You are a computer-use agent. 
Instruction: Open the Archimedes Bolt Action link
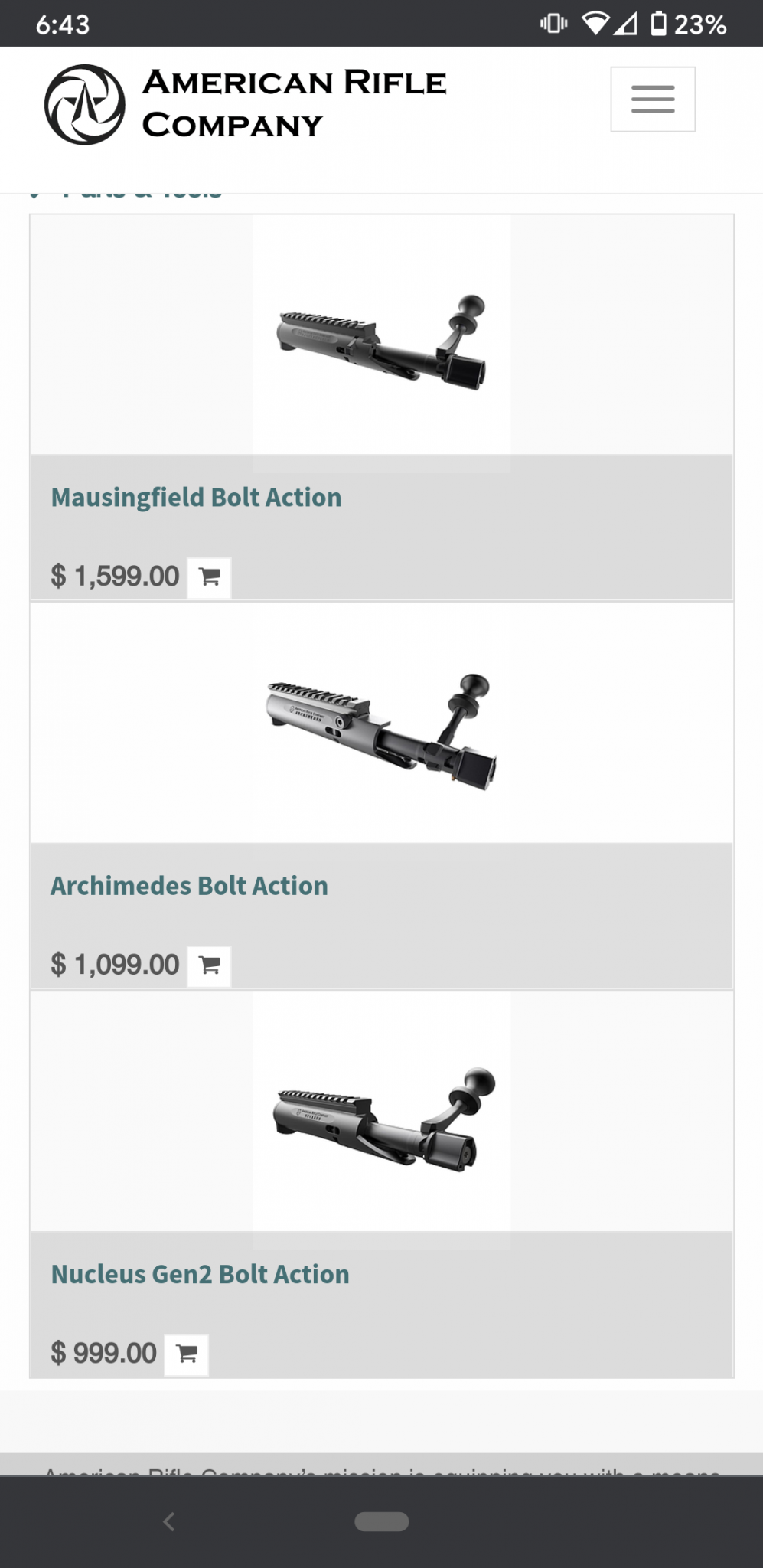189,886
